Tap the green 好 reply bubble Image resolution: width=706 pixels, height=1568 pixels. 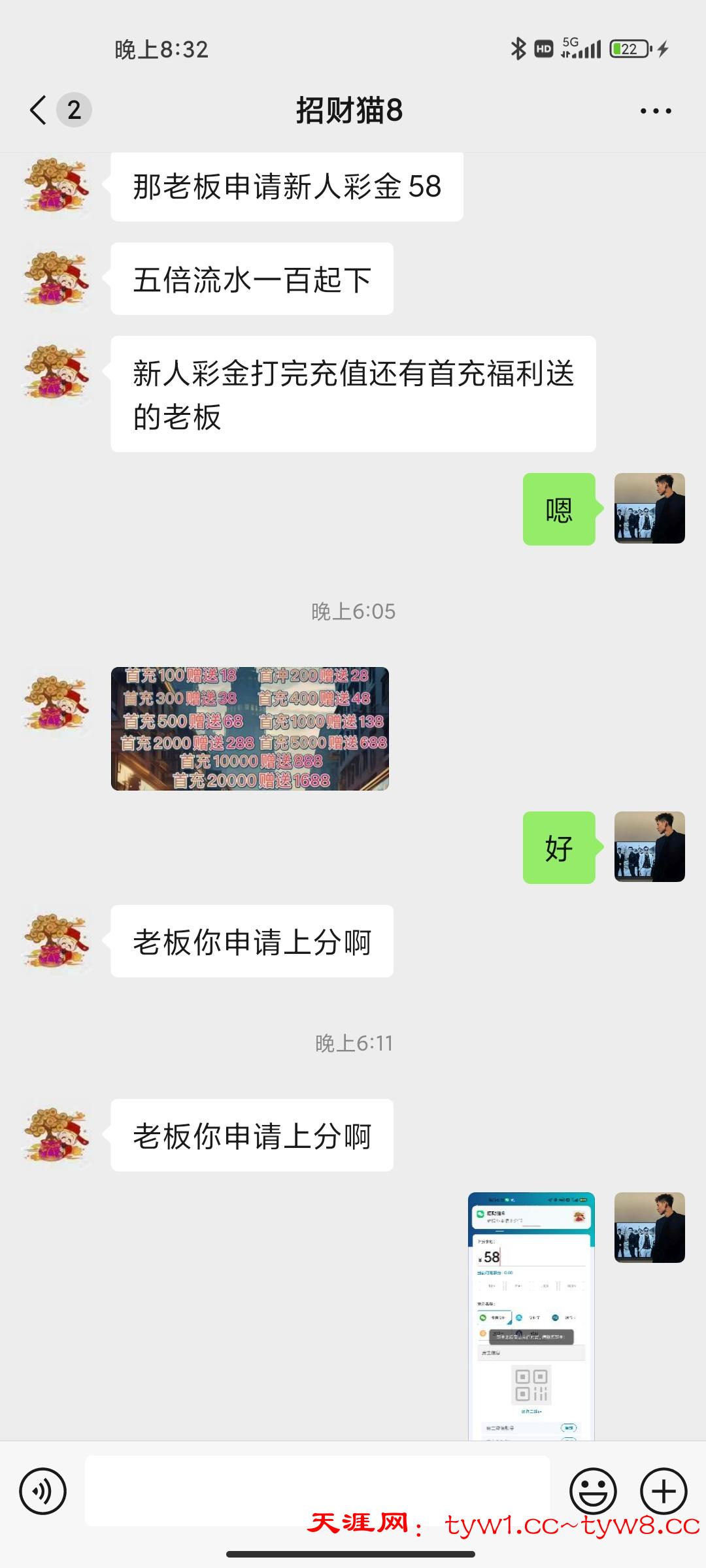(x=559, y=849)
